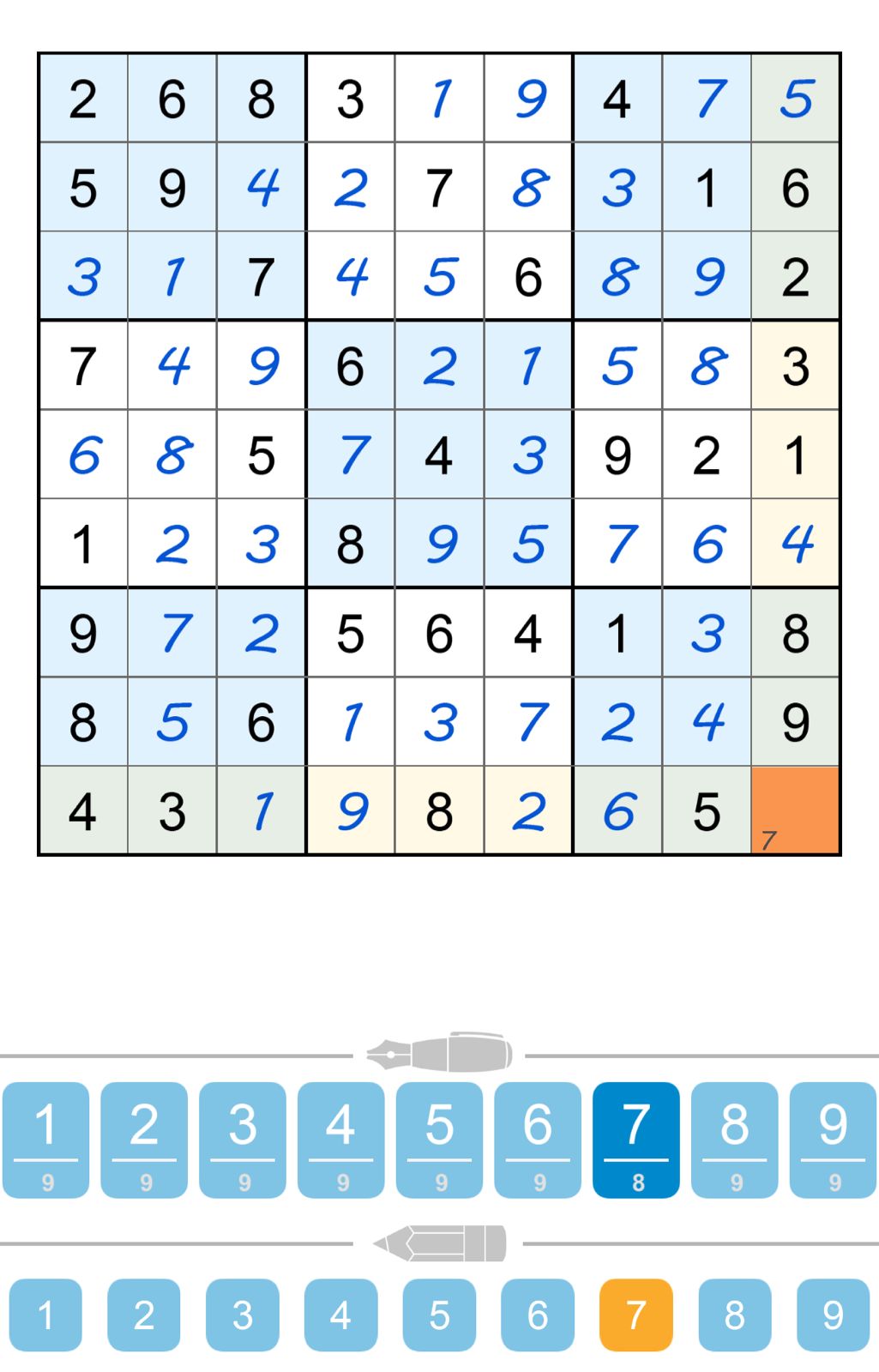
Task: Select pen digit 2 button
Action: 144,1140
